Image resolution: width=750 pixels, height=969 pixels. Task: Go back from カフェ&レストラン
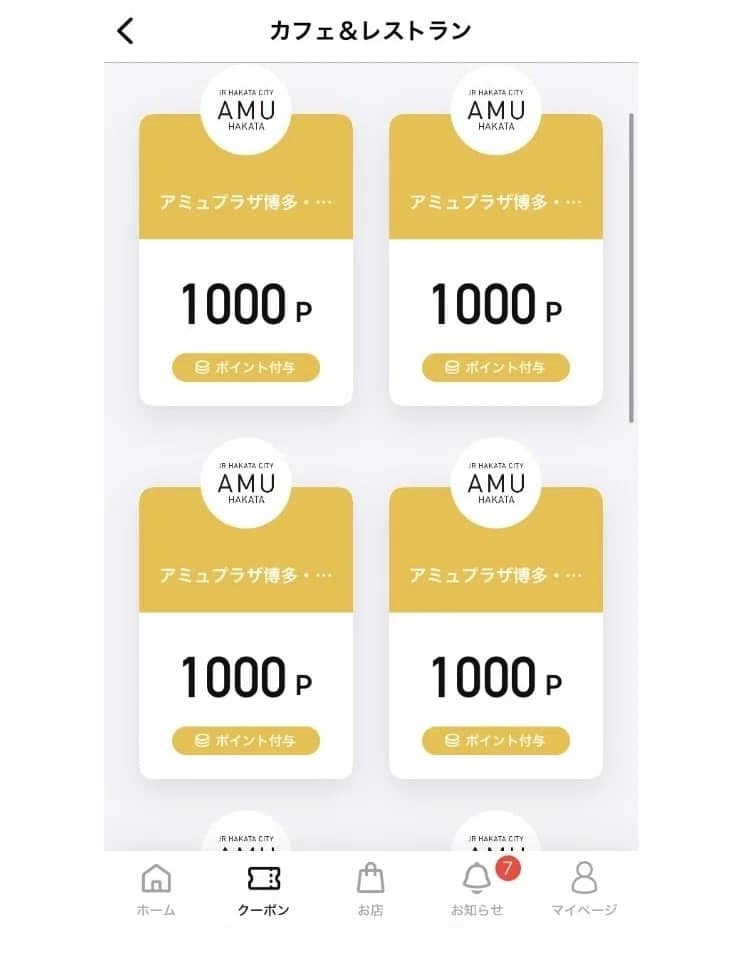point(125,31)
